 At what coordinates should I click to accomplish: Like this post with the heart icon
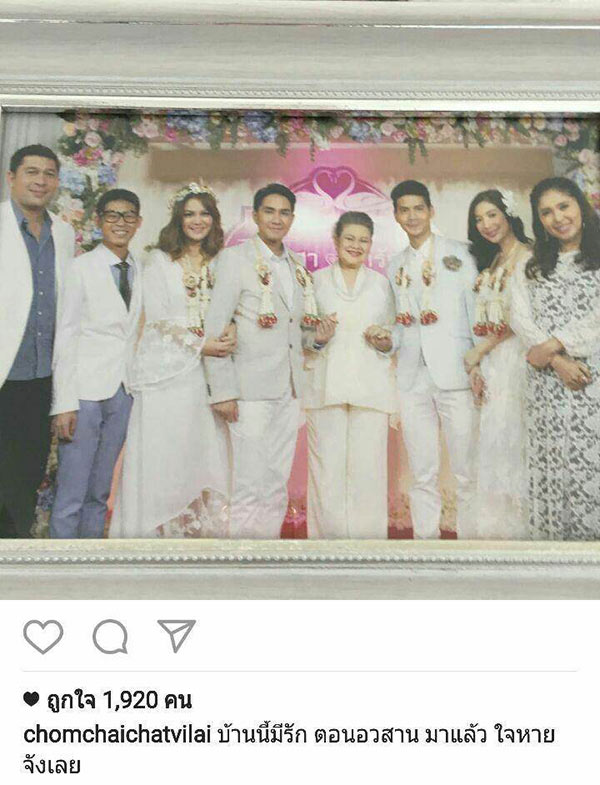(x=43, y=637)
